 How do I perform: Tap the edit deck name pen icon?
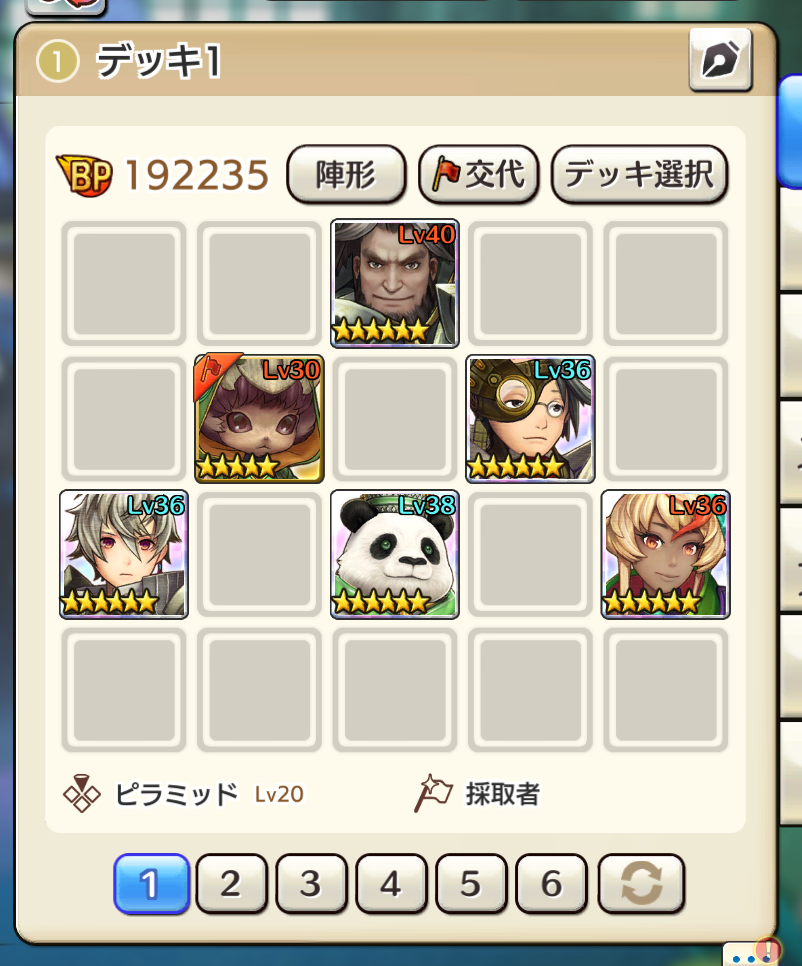(720, 61)
